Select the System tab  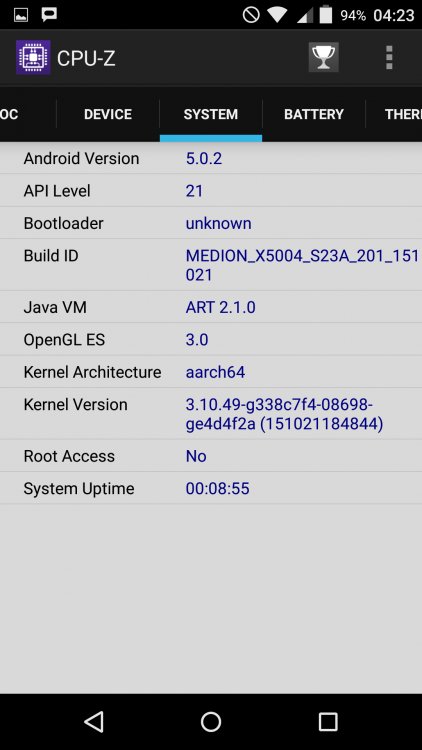click(x=211, y=114)
